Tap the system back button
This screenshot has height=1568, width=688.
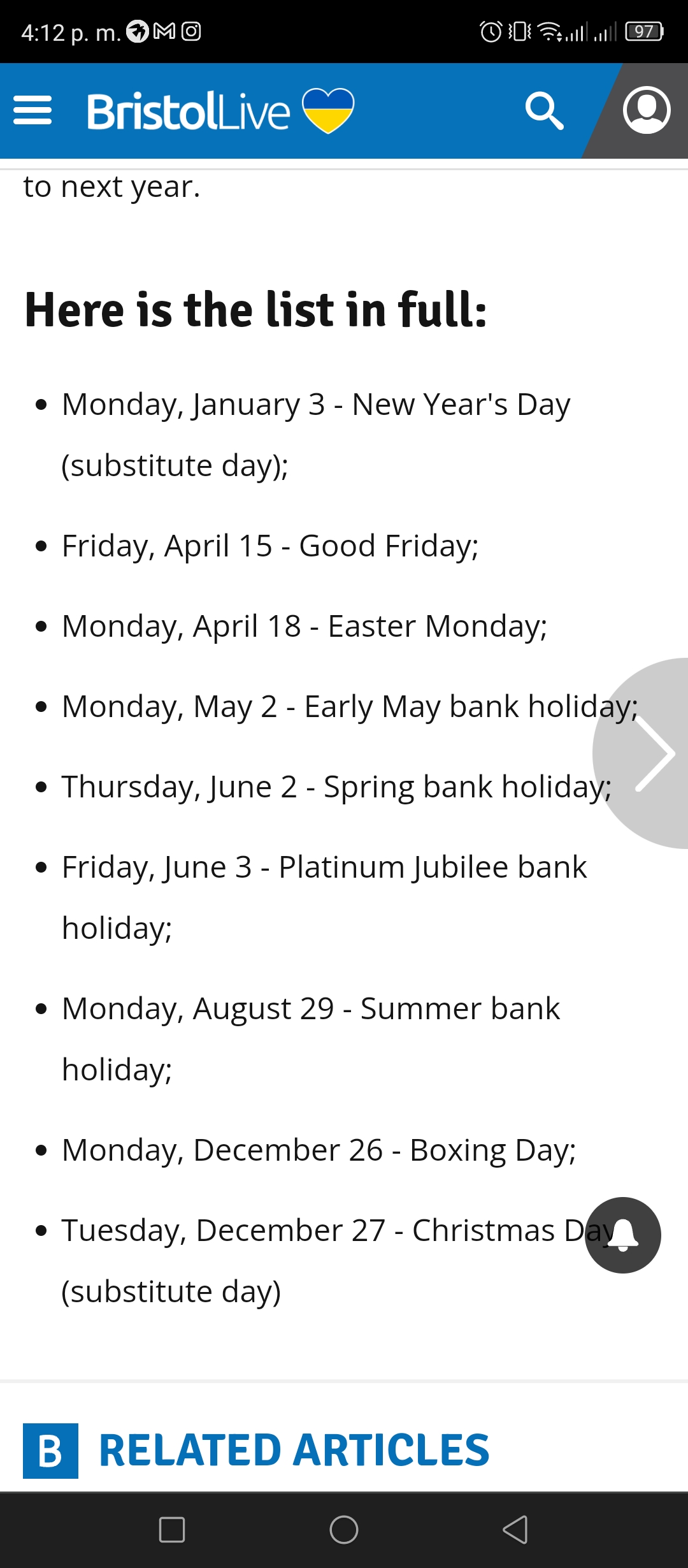pyautogui.click(x=515, y=1530)
